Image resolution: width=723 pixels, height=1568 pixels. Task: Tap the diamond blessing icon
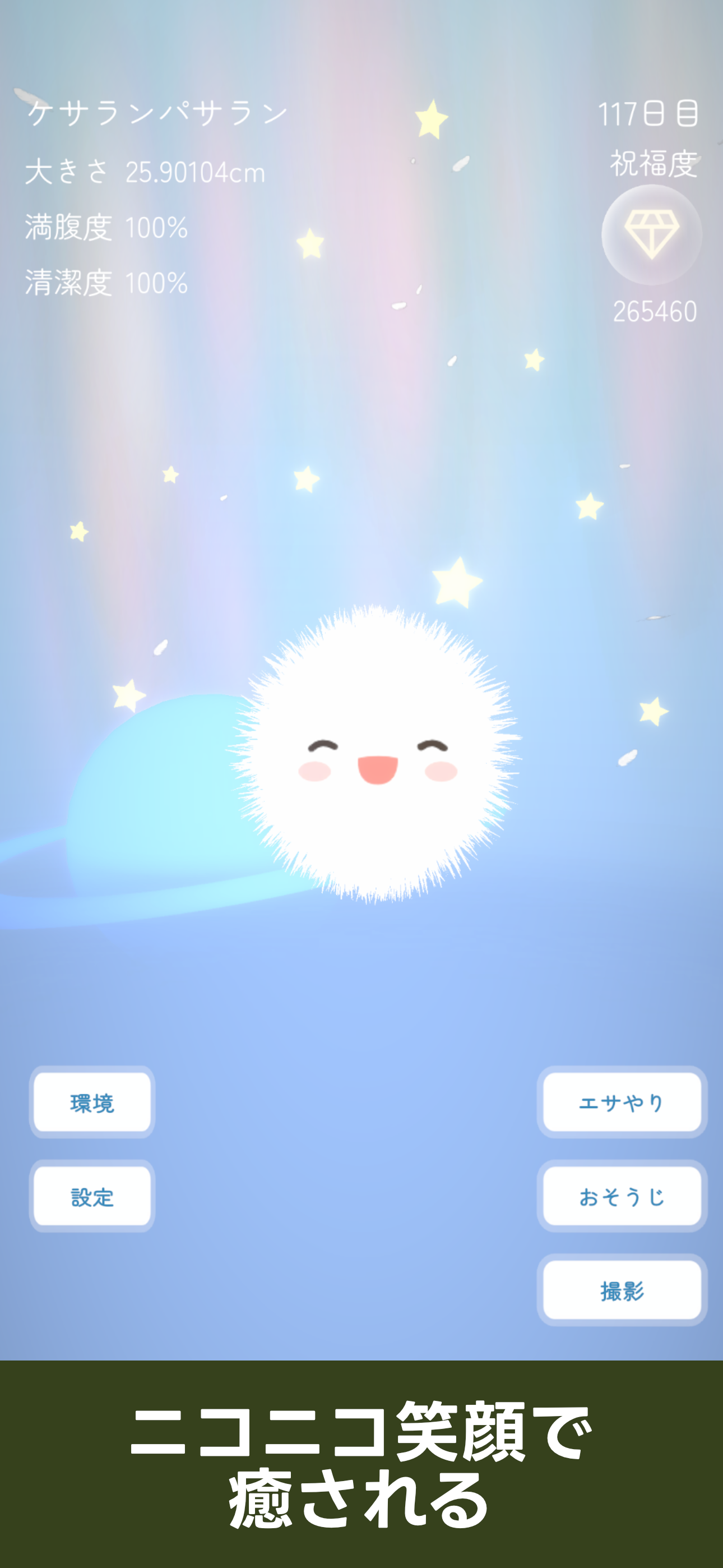[651, 234]
